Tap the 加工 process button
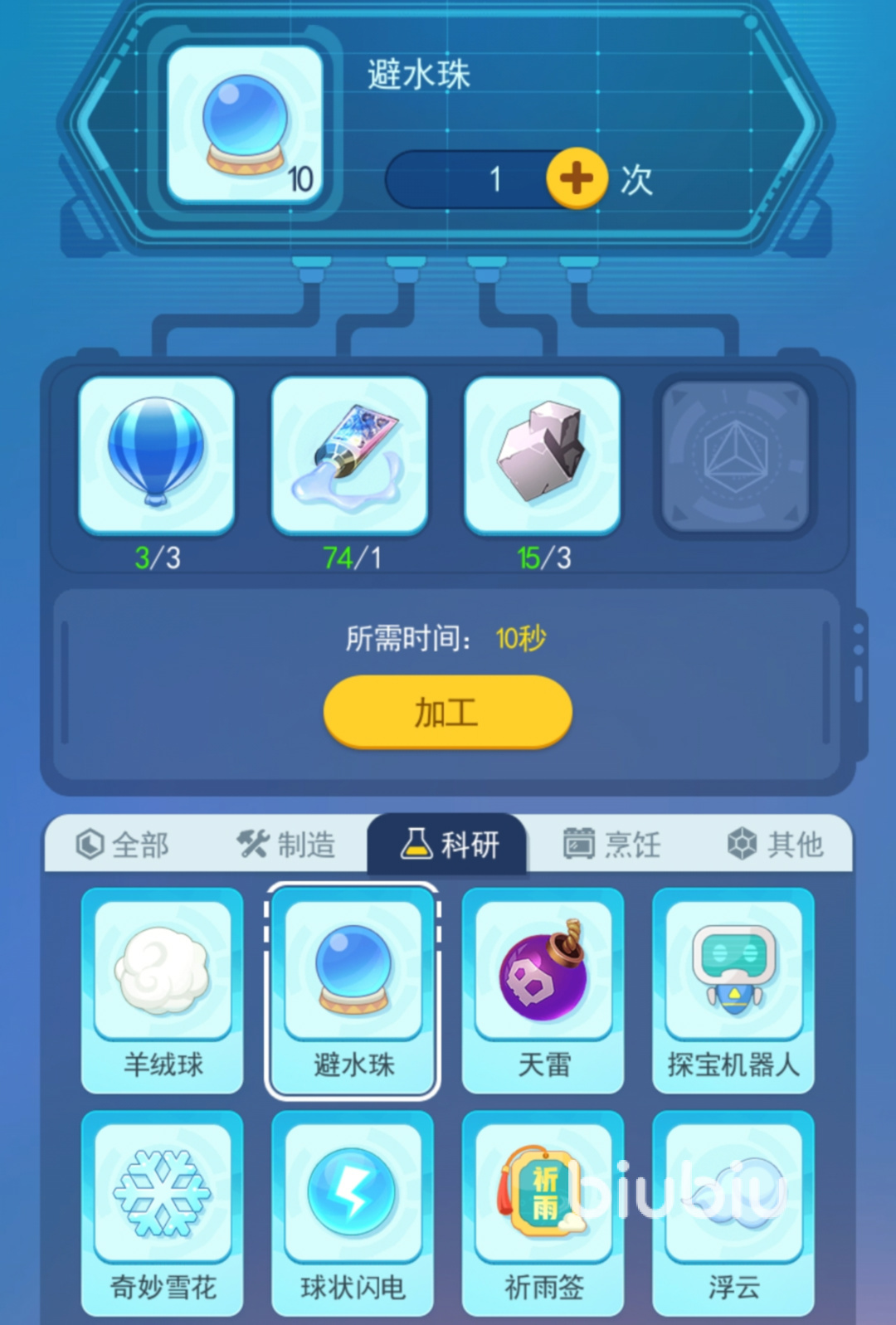The width and height of the screenshot is (896, 1325). 447,713
